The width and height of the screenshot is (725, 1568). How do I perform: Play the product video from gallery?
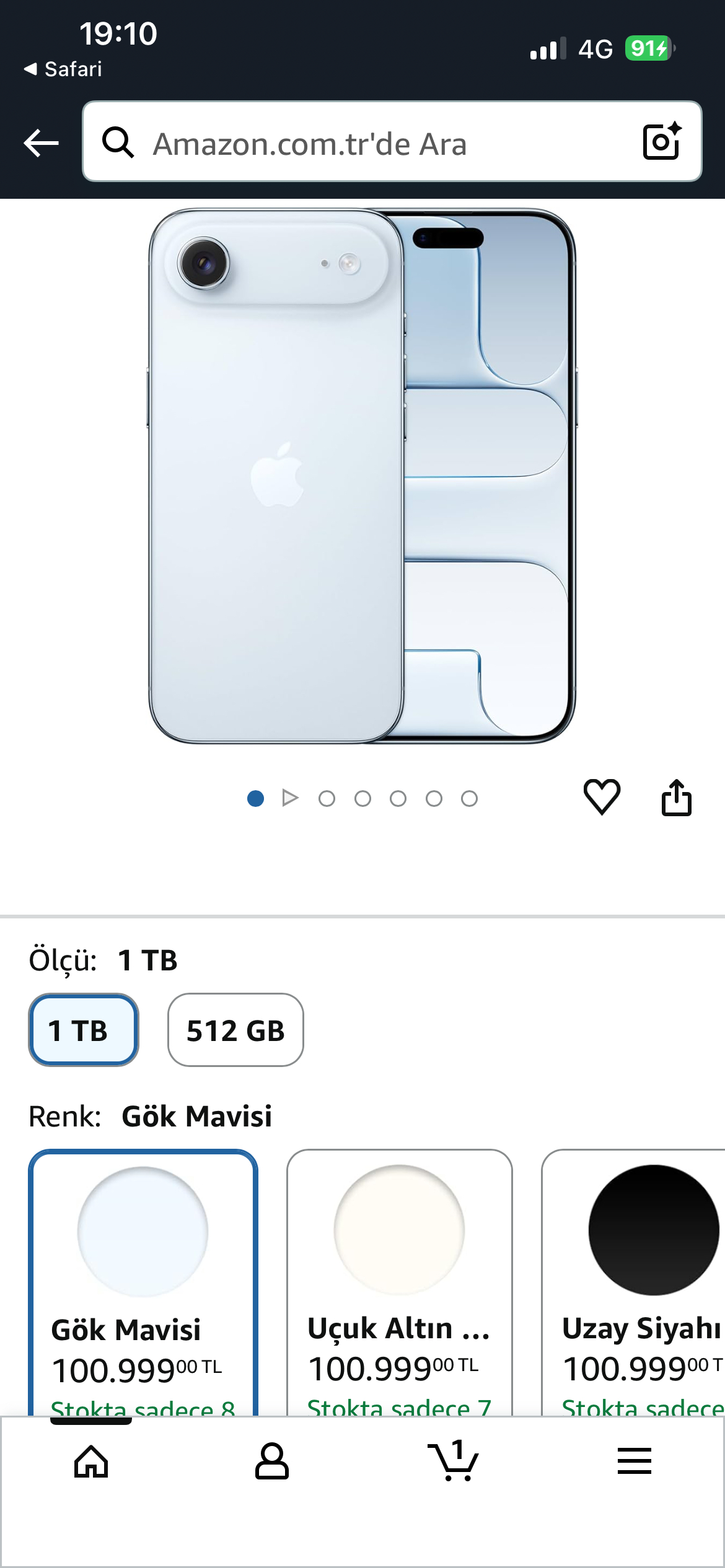point(290,798)
